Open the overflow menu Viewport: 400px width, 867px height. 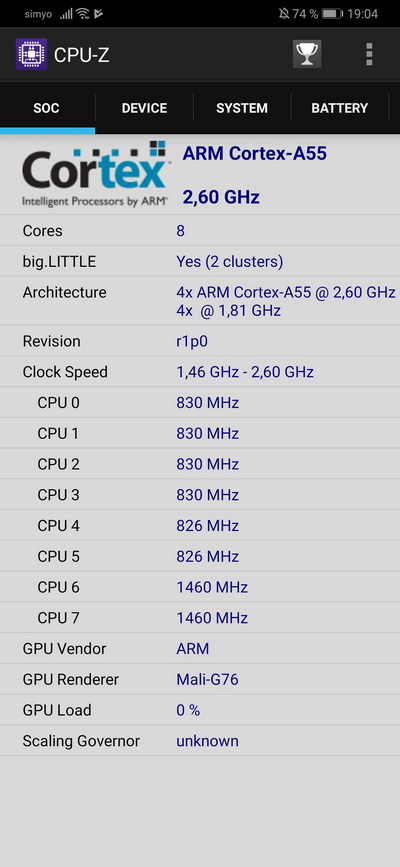pyautogui.click(x=369, y=54)
